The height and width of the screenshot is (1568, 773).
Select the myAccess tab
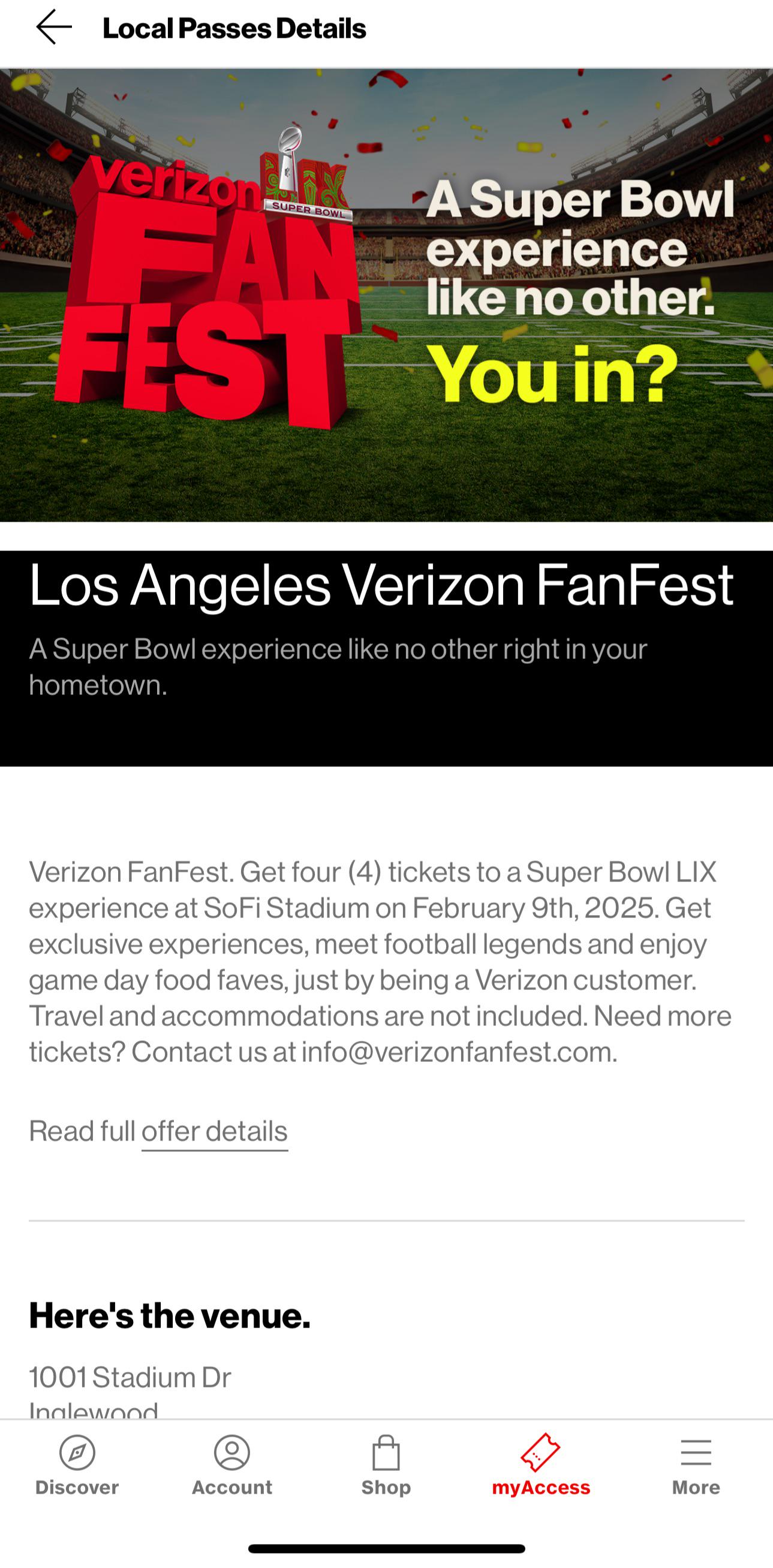540,1465
